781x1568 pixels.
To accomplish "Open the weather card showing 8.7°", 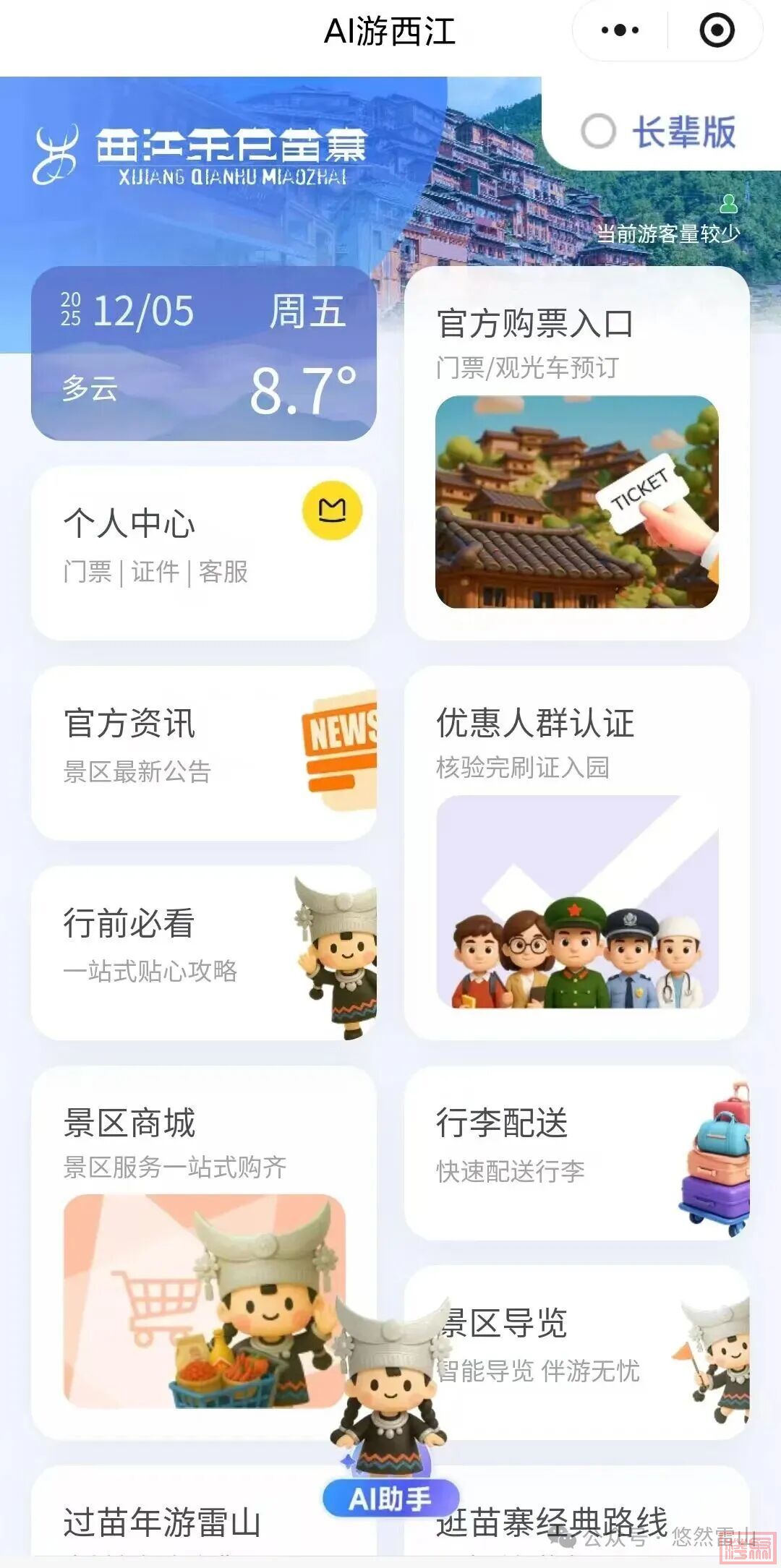I will [x=203, y=353].
